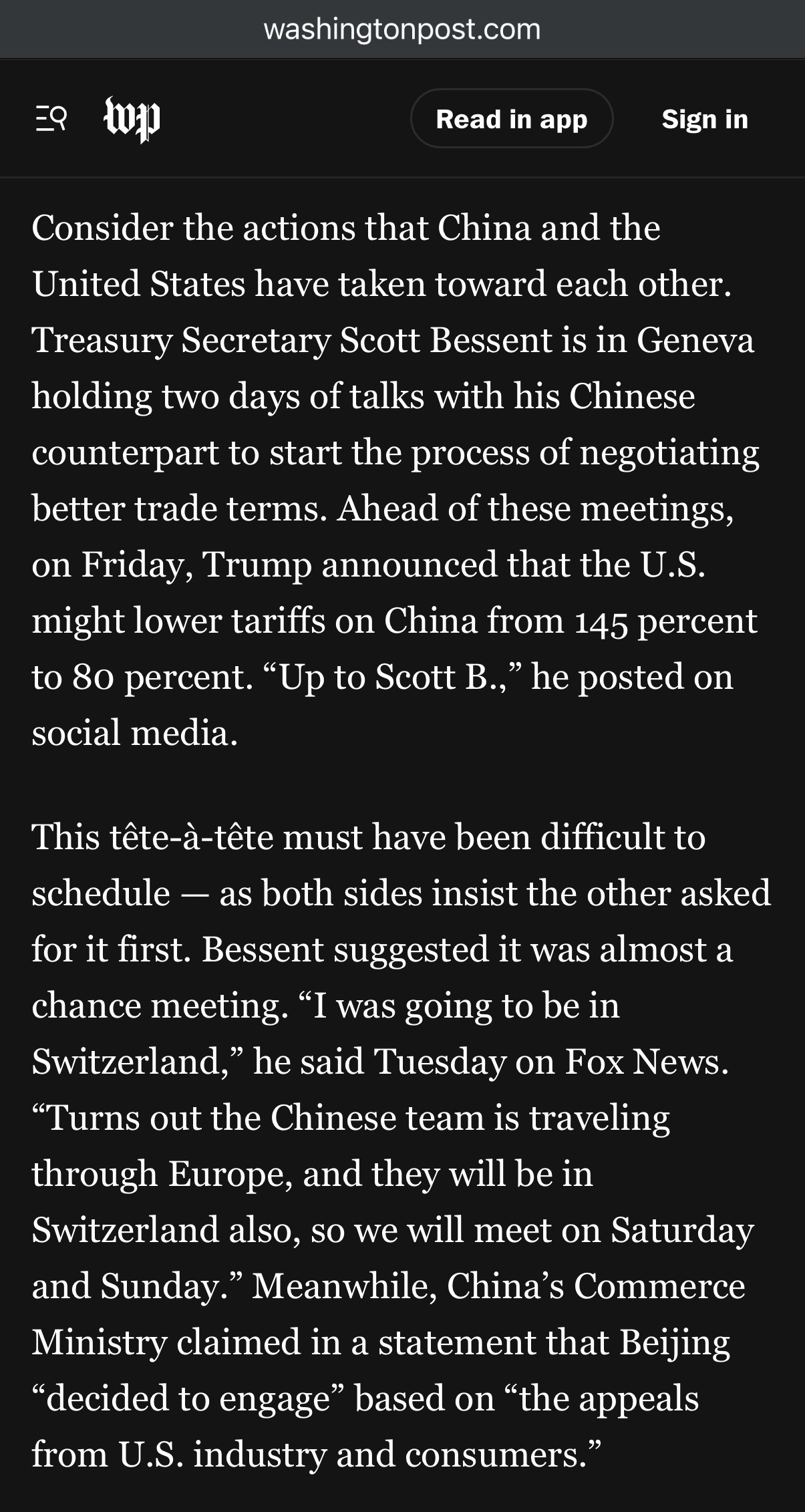Tap the Read in app button

tap(511, 119)
